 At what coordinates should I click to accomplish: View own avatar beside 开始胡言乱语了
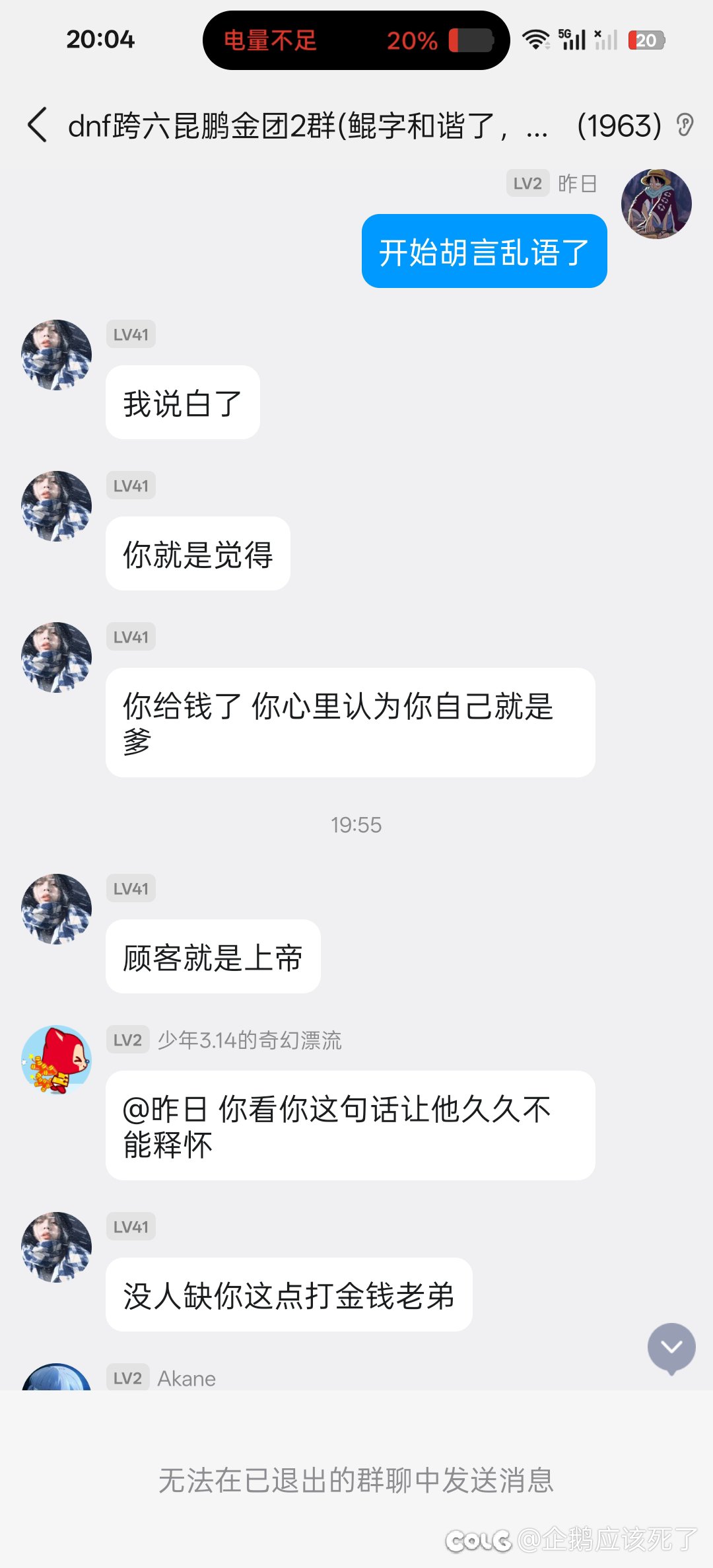click(656, 204)
